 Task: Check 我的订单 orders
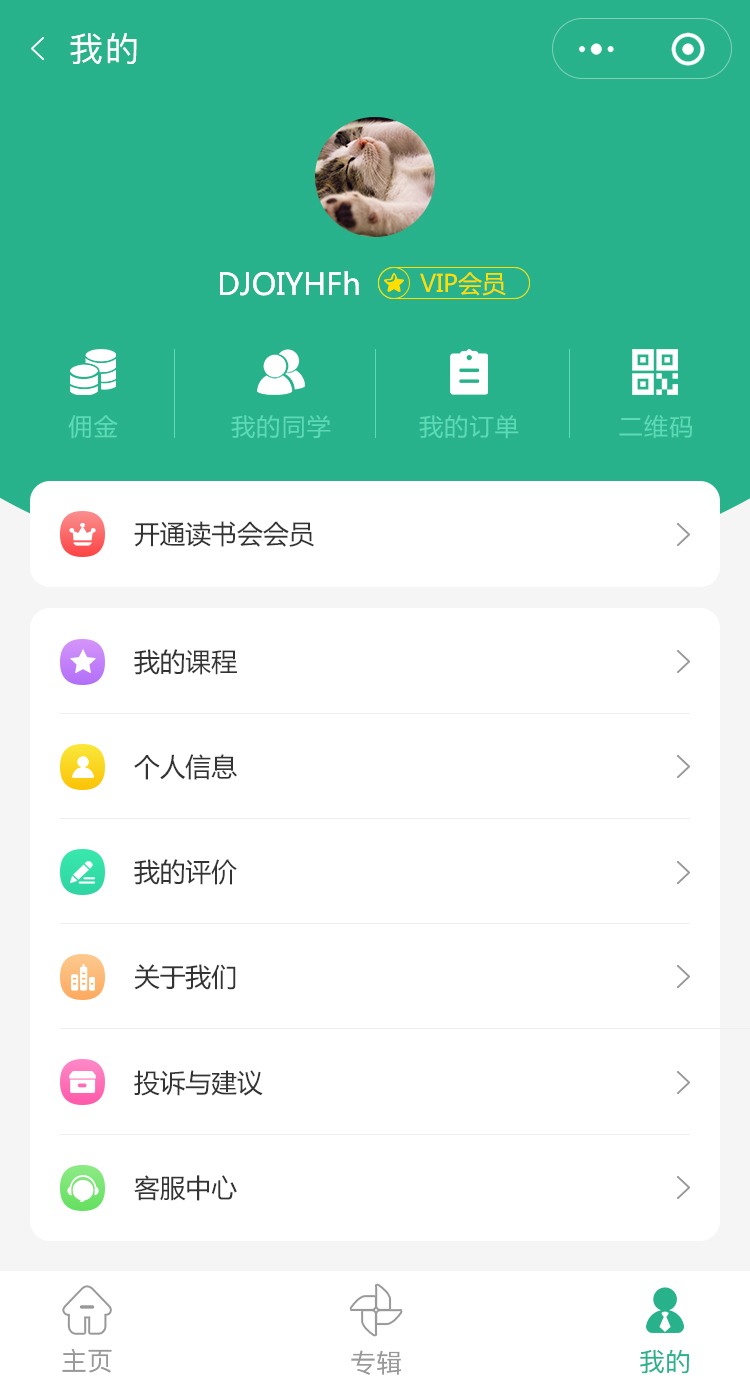point(468,393)
